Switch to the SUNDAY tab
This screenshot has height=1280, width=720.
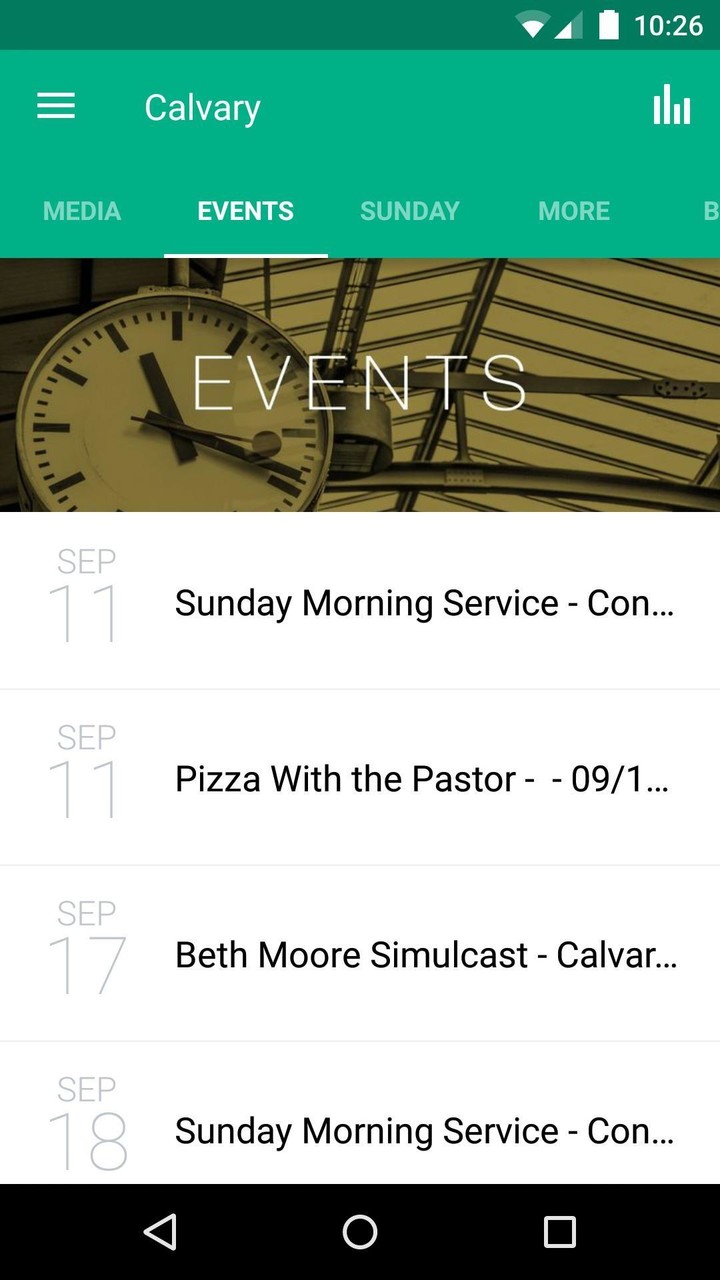click(x=409, y=211)
